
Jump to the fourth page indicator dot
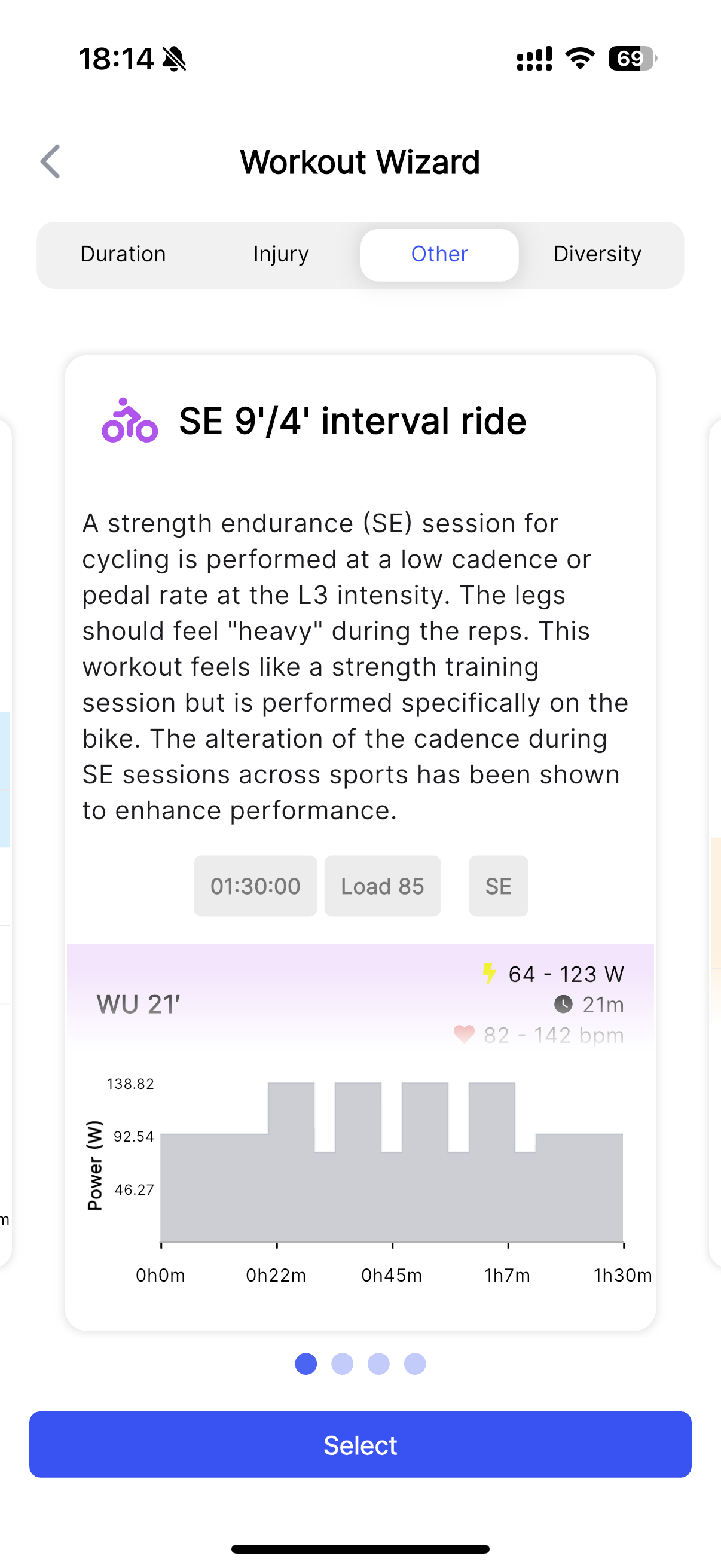pyautogui.click(x=415, y=1363)
